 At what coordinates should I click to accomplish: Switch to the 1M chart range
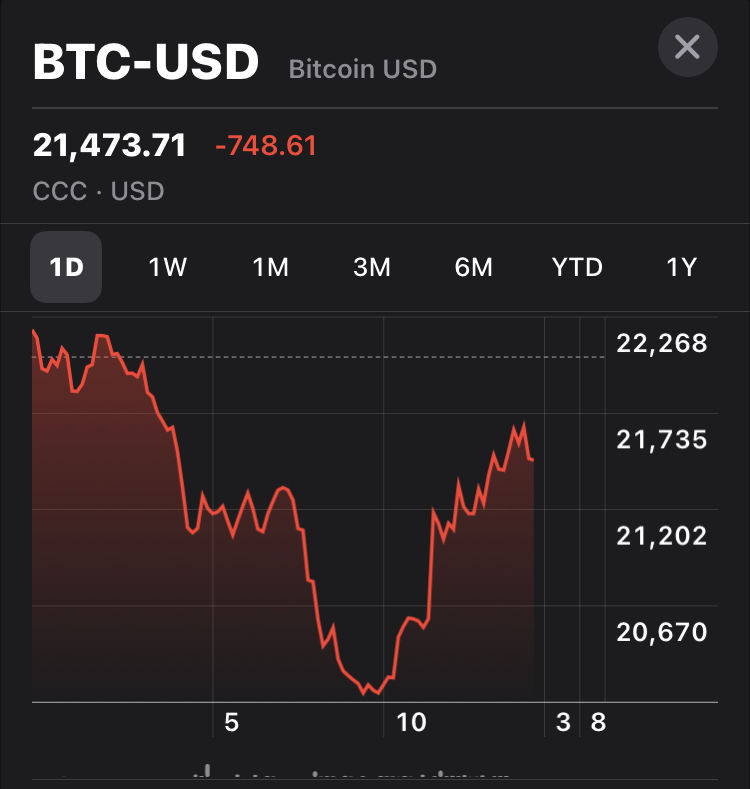click(x=270, y=267)
